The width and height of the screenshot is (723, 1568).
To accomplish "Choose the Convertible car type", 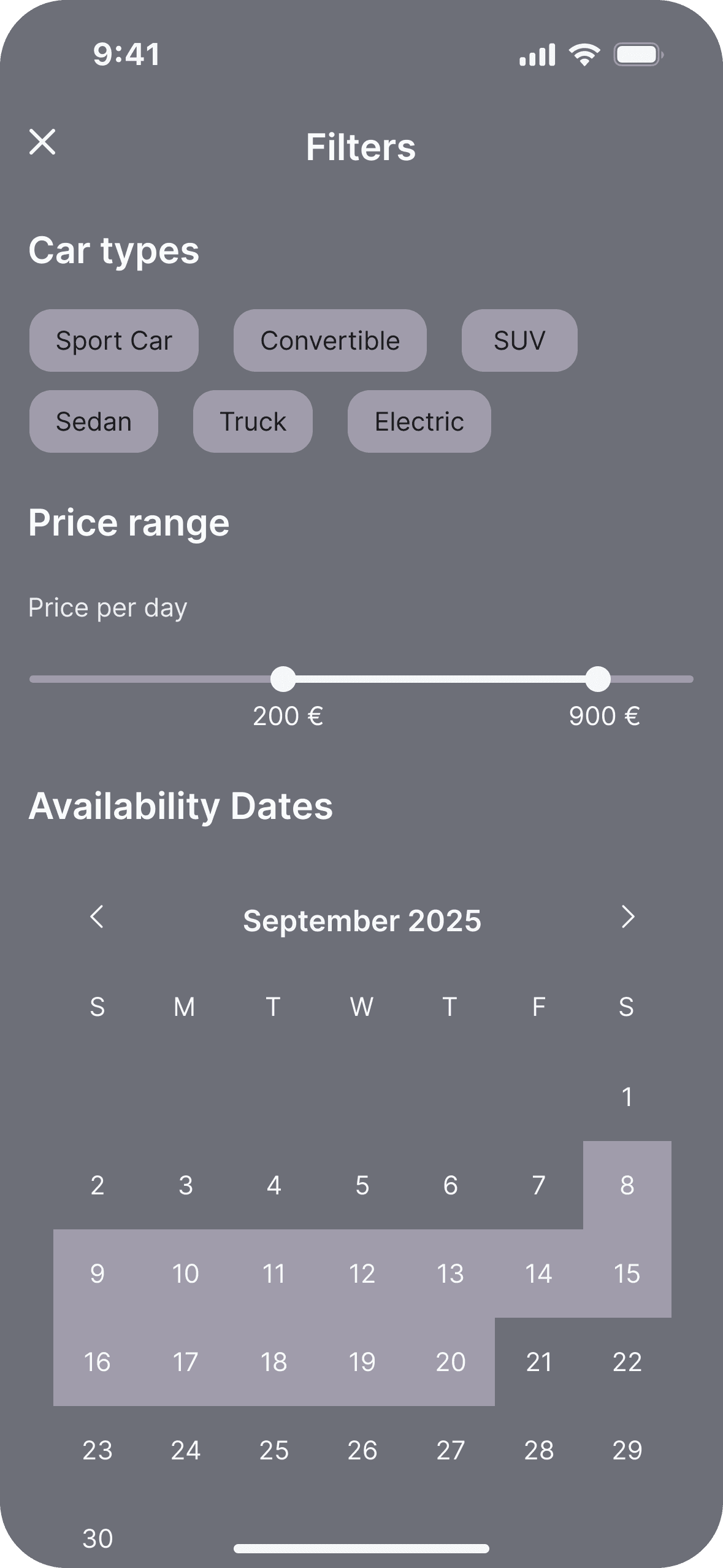I will point(330,340).
